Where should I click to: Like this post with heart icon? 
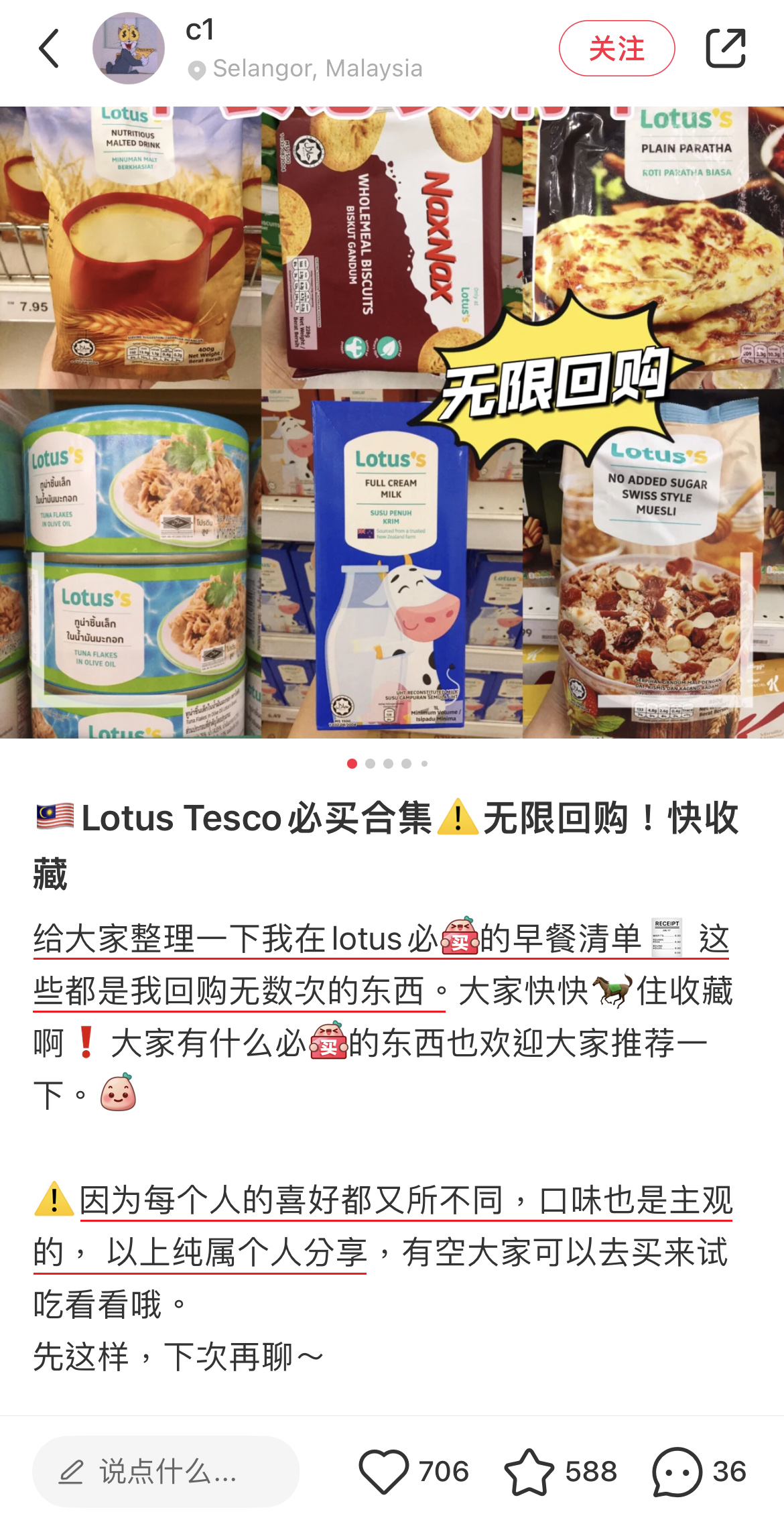384,1472
